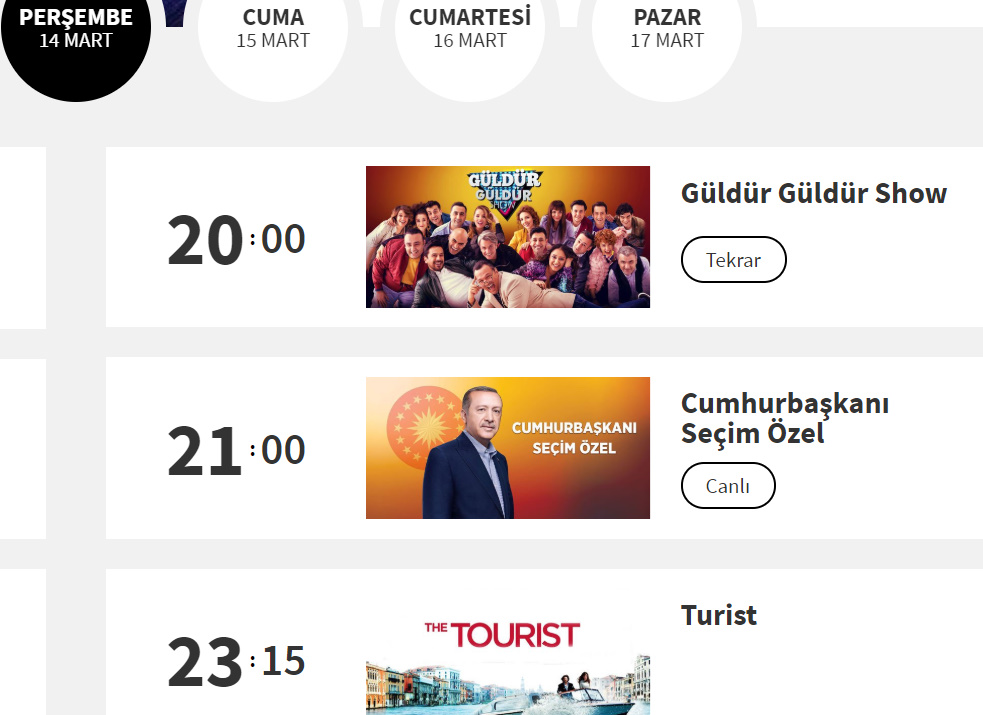Tap the Tekrar button
983x715 pixels.
(733, 260)
